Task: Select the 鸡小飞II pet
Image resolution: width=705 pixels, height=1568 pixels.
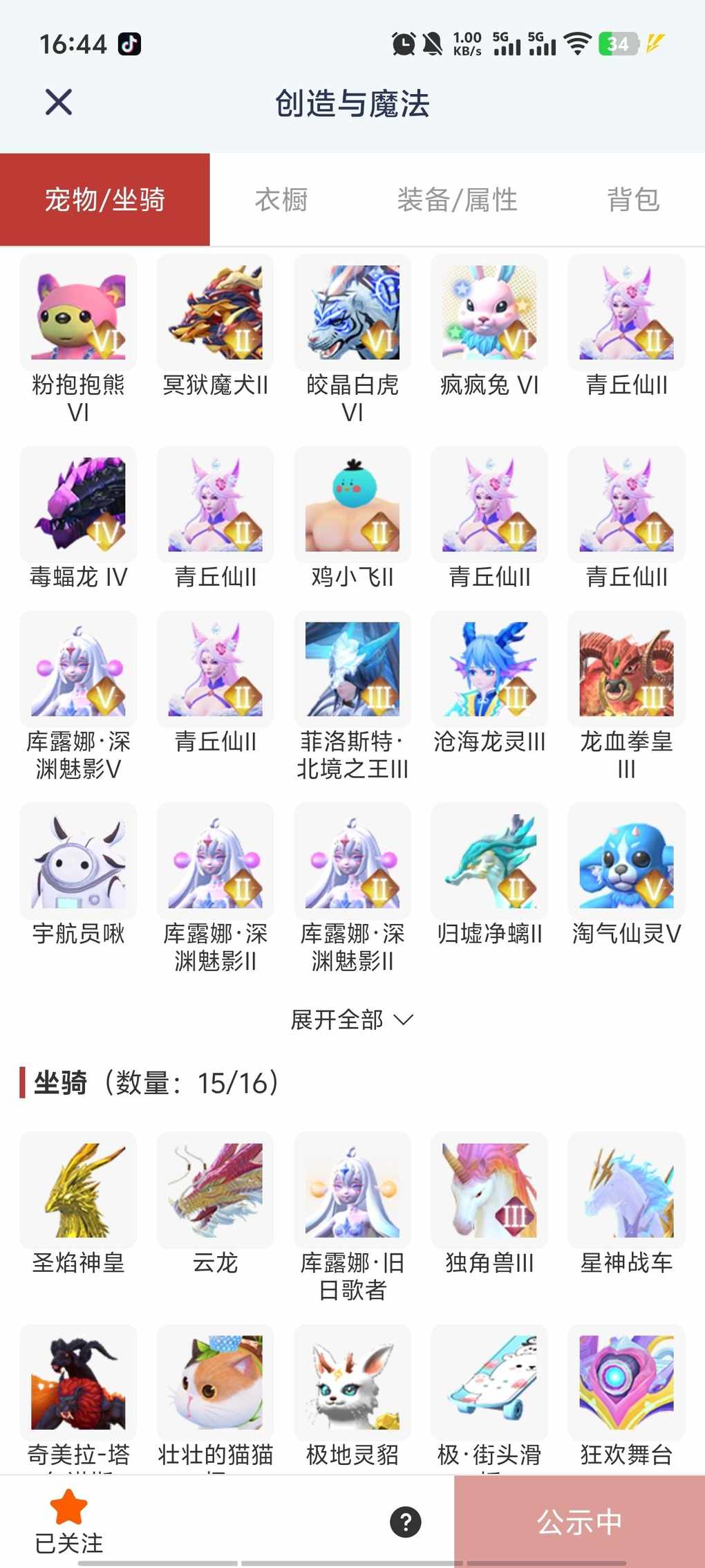Action: pyautogui.click(x=352, y=504)
